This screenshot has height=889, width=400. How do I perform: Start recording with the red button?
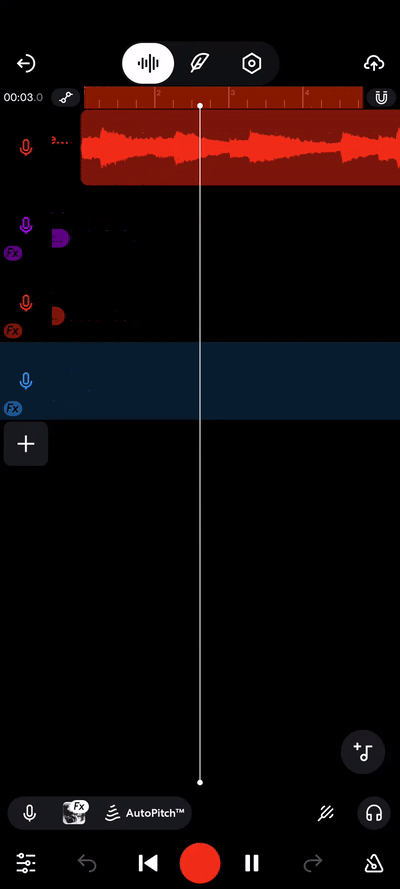click(x=200, y=863)
